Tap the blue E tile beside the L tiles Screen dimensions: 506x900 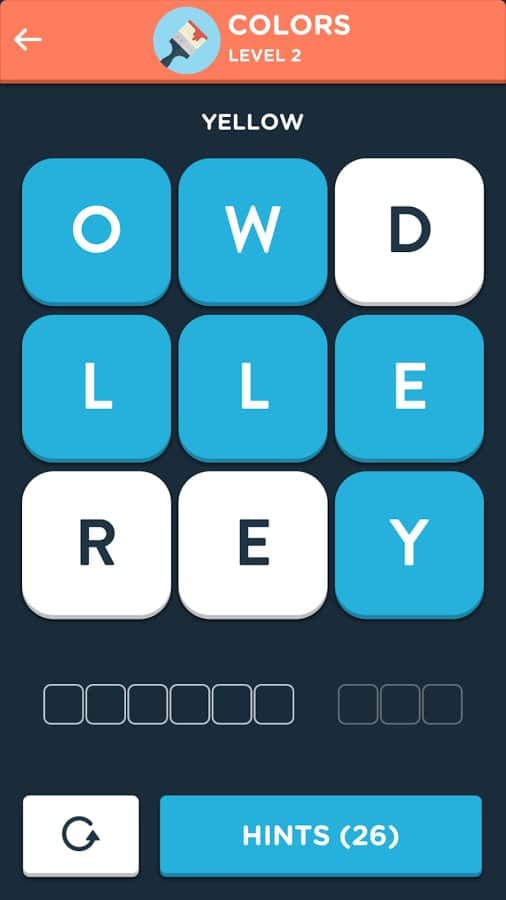(x=410, y=388)
